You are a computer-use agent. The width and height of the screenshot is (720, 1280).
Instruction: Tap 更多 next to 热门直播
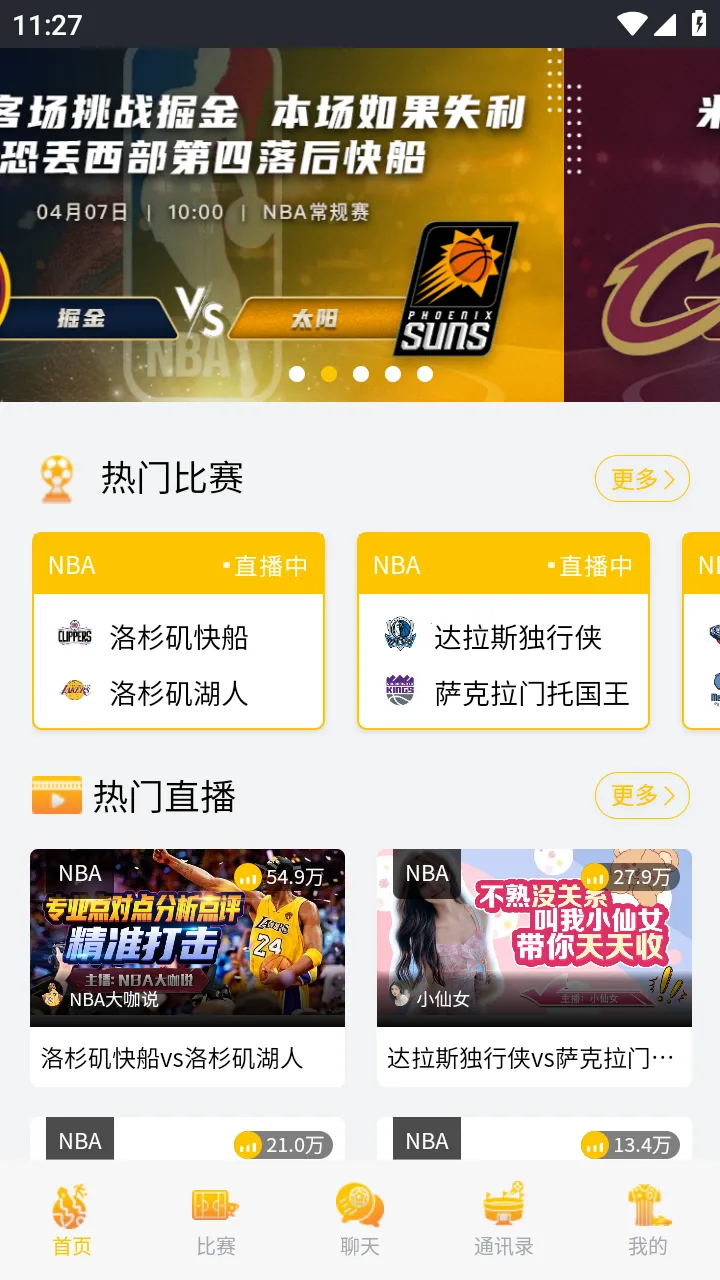point(642,796)
